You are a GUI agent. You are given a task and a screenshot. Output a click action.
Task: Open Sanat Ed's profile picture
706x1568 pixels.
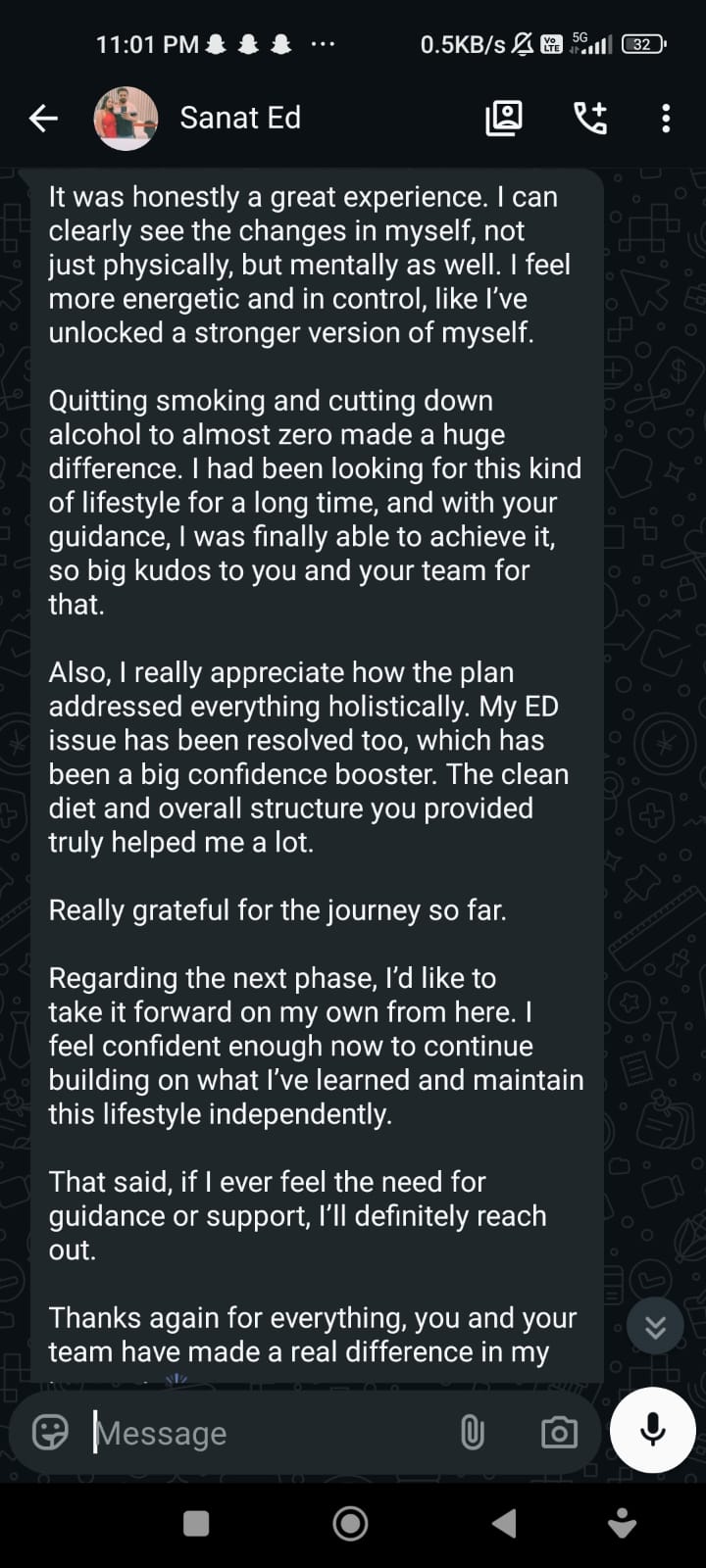(x=126, y=119)
